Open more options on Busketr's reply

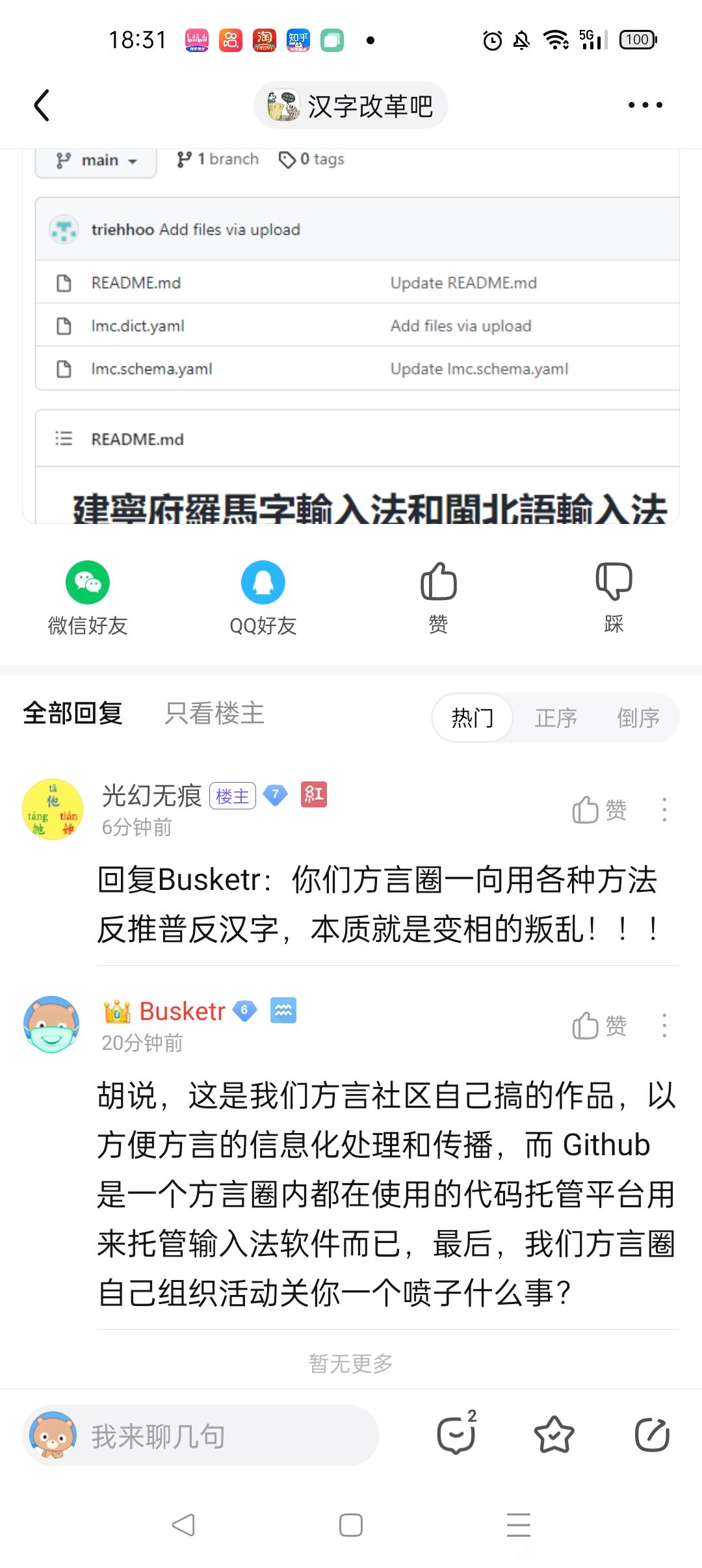pyautogui.click(x=664, y=1026)
